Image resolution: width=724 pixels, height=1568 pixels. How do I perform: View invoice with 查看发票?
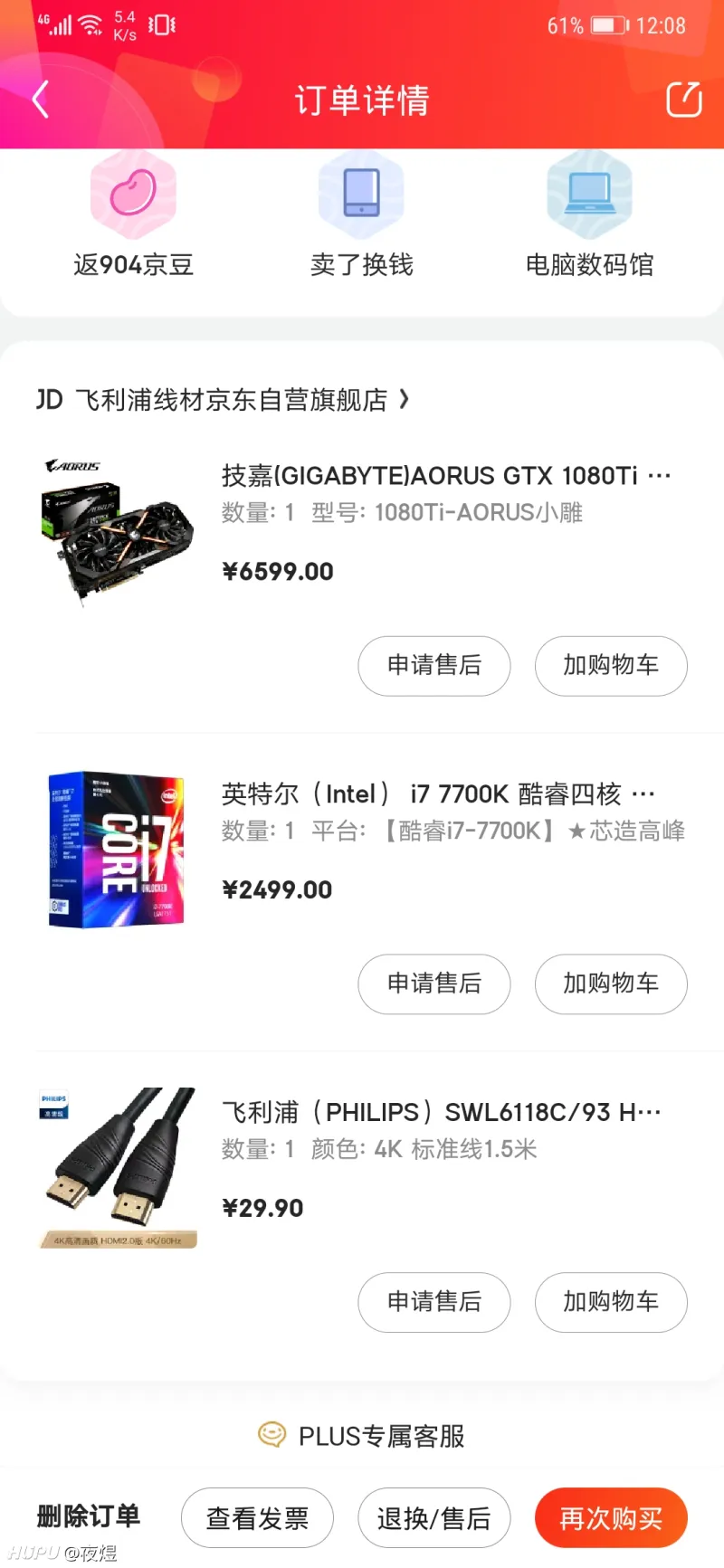click(257, 1518)
